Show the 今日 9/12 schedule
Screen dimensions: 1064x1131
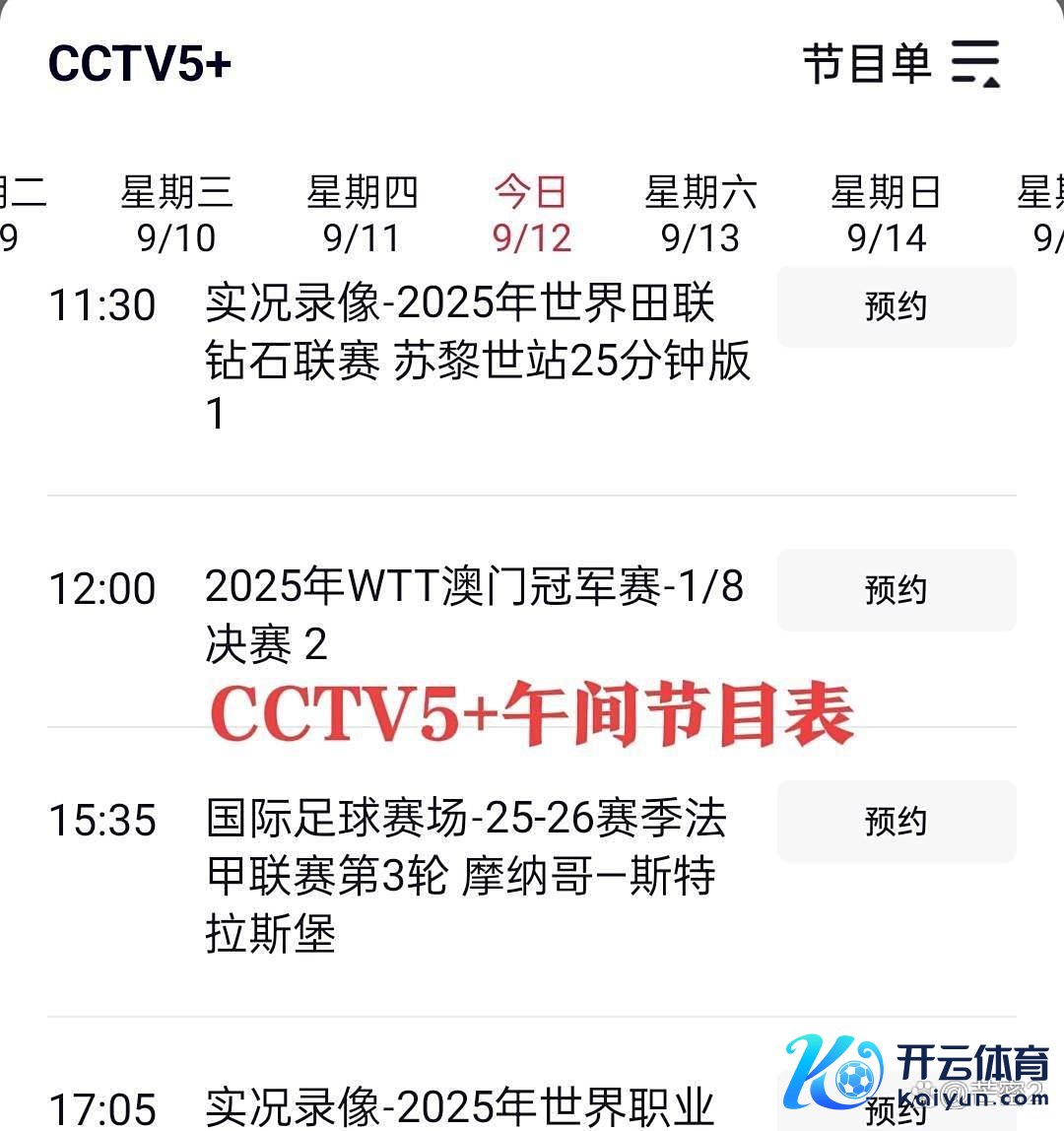tap(532, 214)
